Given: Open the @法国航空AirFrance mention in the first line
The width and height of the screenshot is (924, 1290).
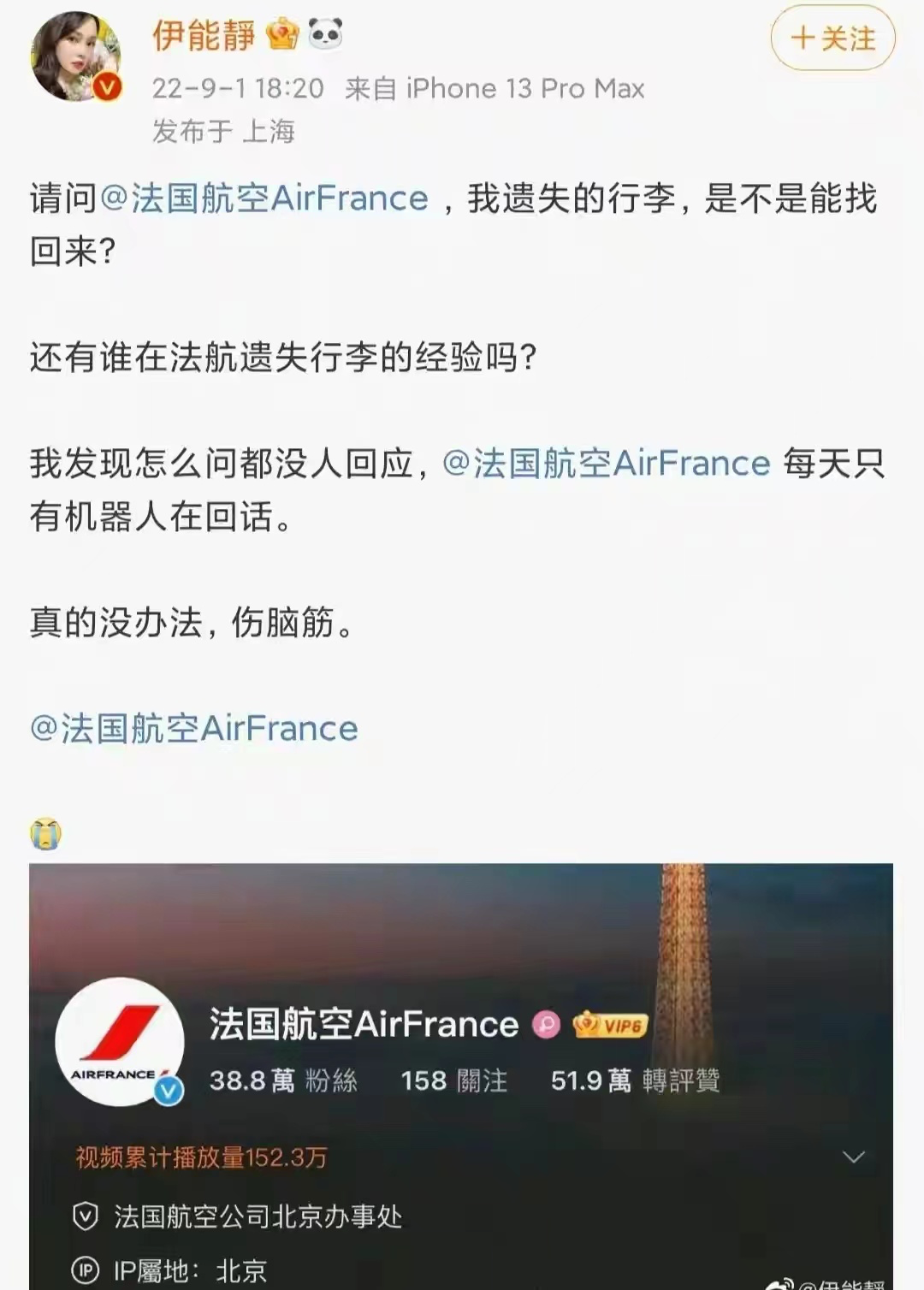Looking at the screenshot, I should click(266, 198).
